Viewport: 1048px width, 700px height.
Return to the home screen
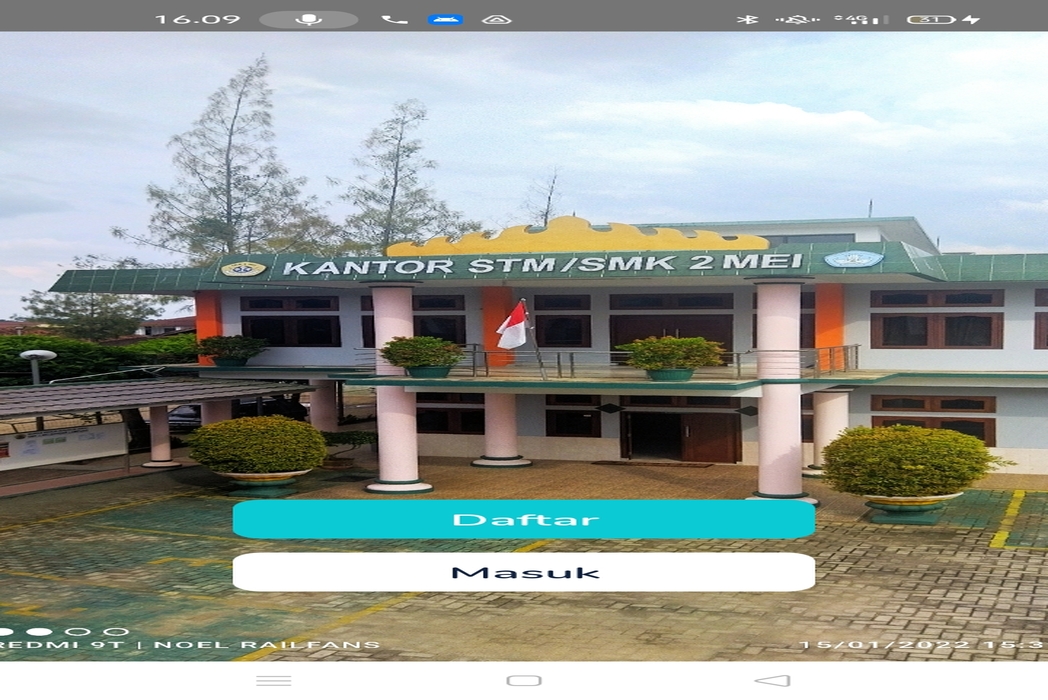pyautogui.click(x=524, y=681)
